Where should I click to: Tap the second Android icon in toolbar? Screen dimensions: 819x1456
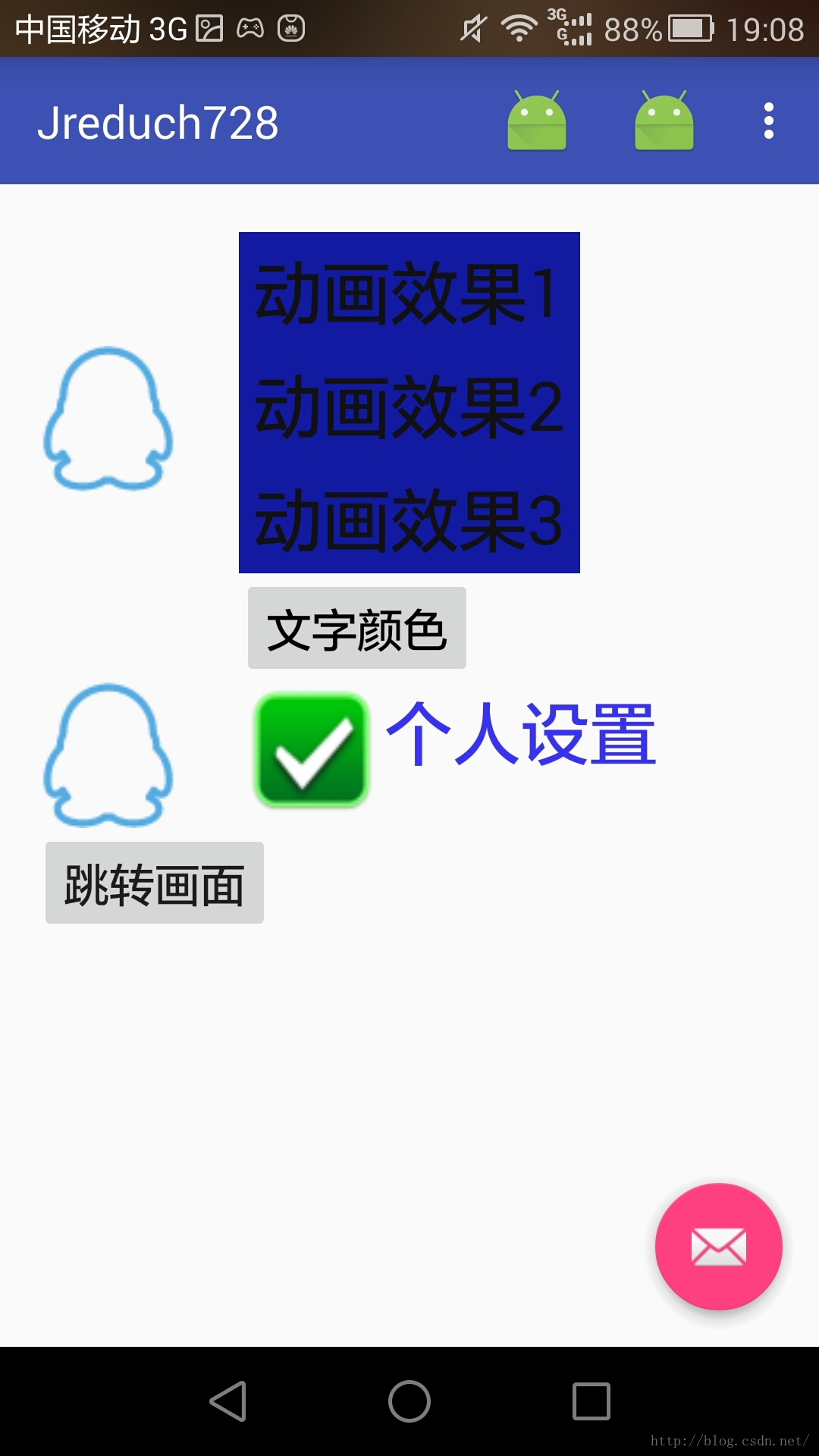pos(664,121)
